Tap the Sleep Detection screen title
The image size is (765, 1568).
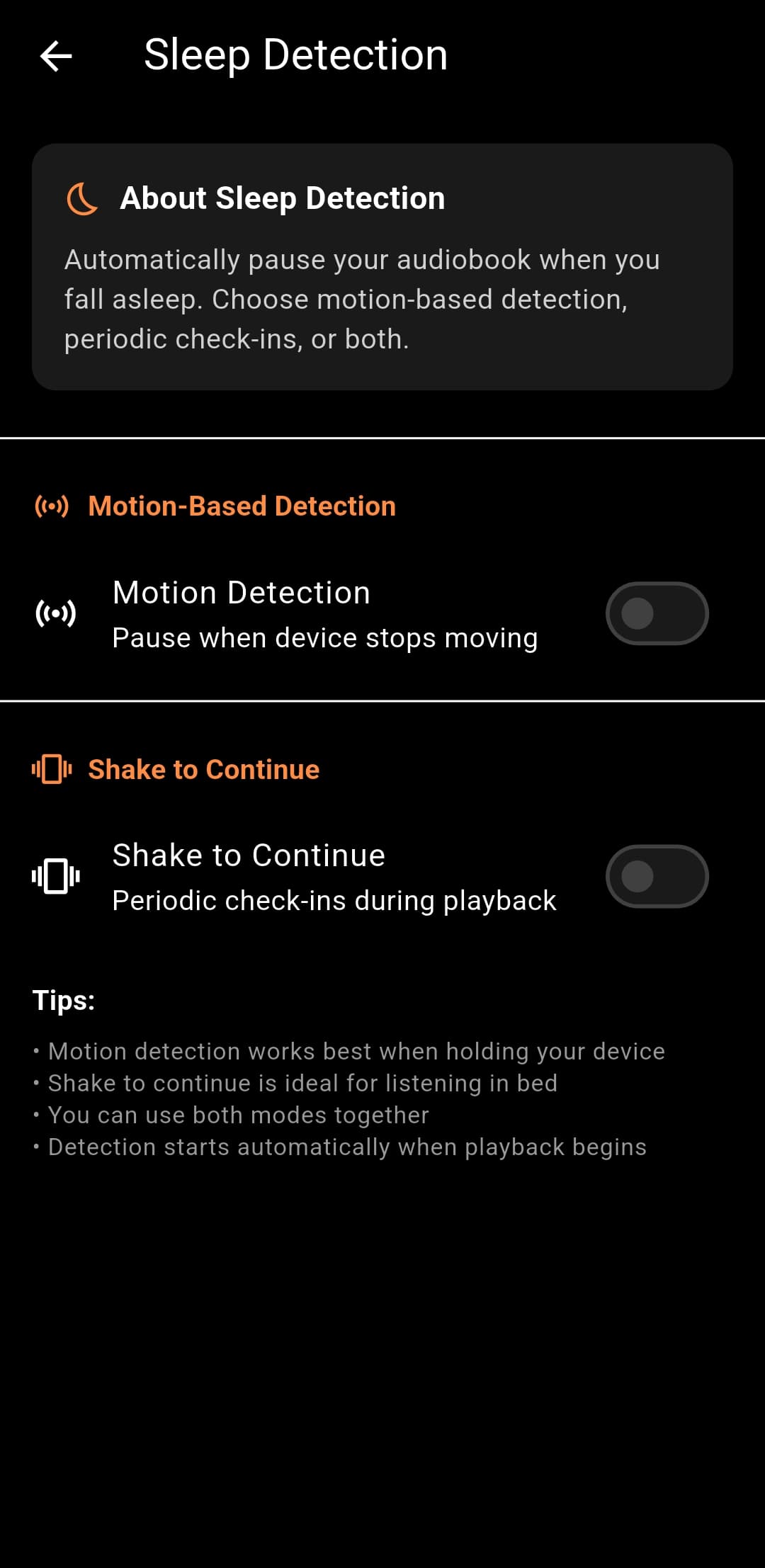point(296,55)
